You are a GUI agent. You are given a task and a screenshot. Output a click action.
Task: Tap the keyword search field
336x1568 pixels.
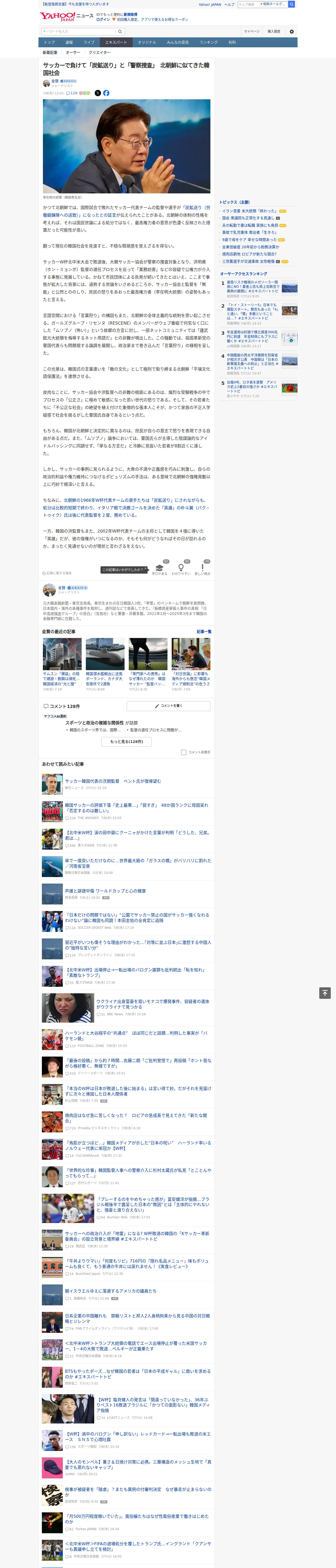pos(79,32)
